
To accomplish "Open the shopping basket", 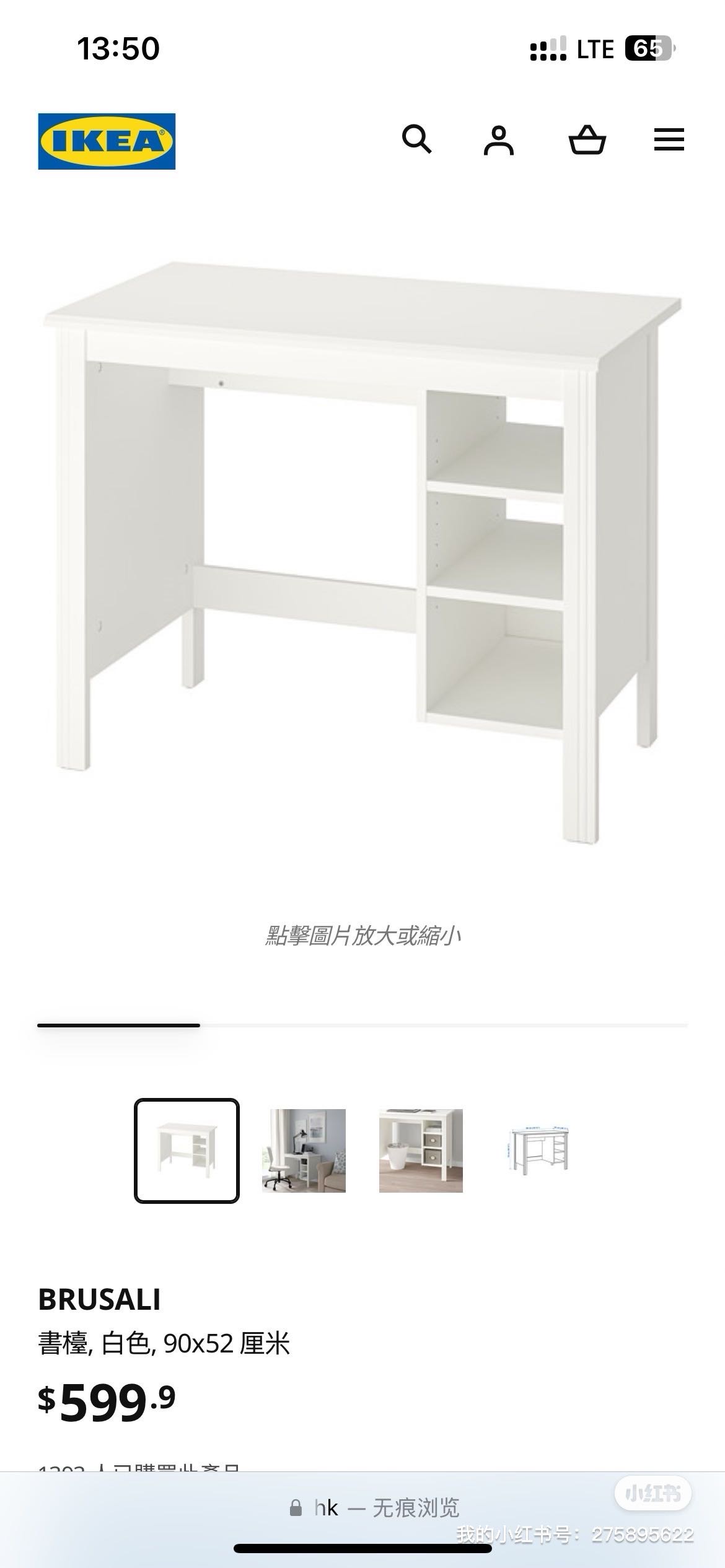I will [x=587, y=140].
